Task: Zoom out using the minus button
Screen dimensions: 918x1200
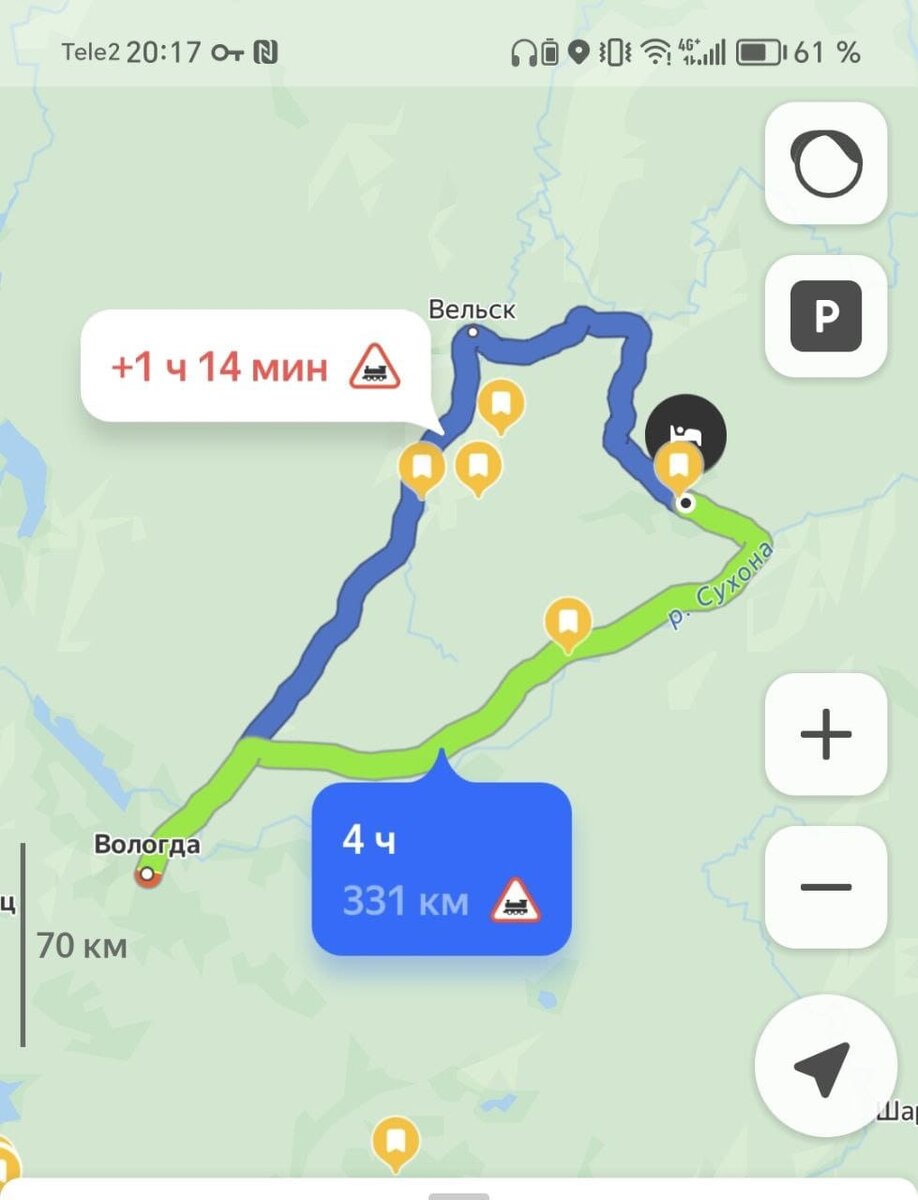Action: pos(826,886)
